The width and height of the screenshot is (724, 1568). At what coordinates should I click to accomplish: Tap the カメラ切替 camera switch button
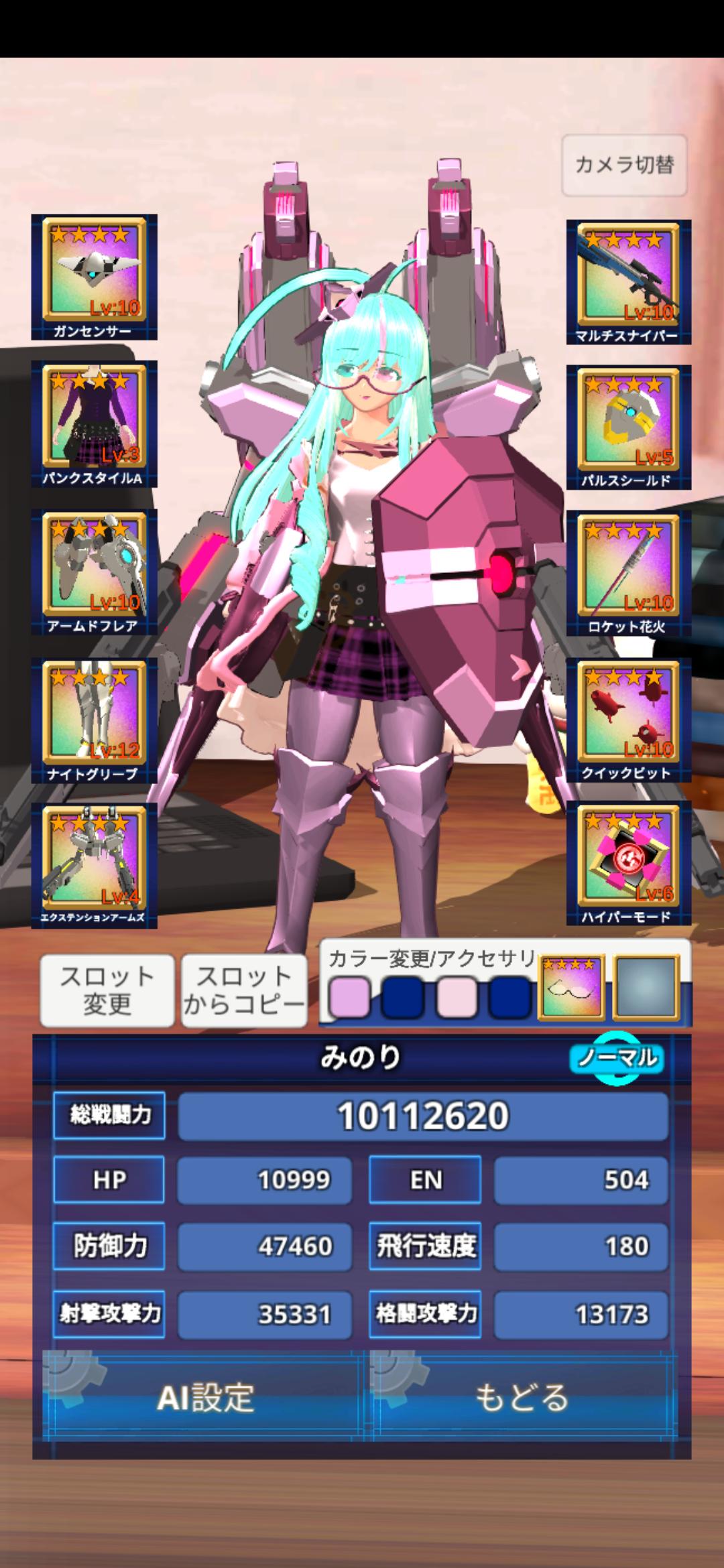coord(624,165)
